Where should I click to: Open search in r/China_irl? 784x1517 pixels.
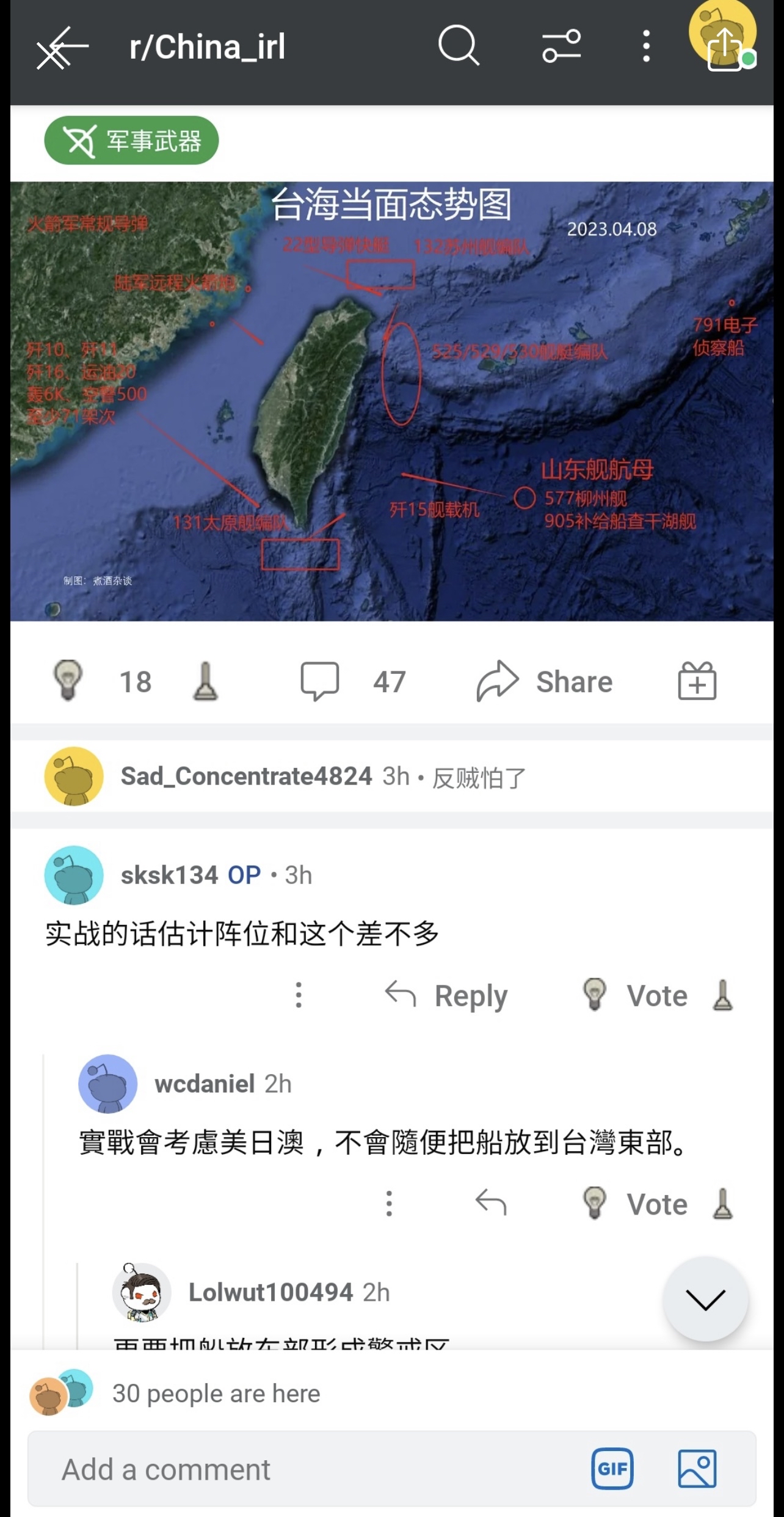point(458,46)
